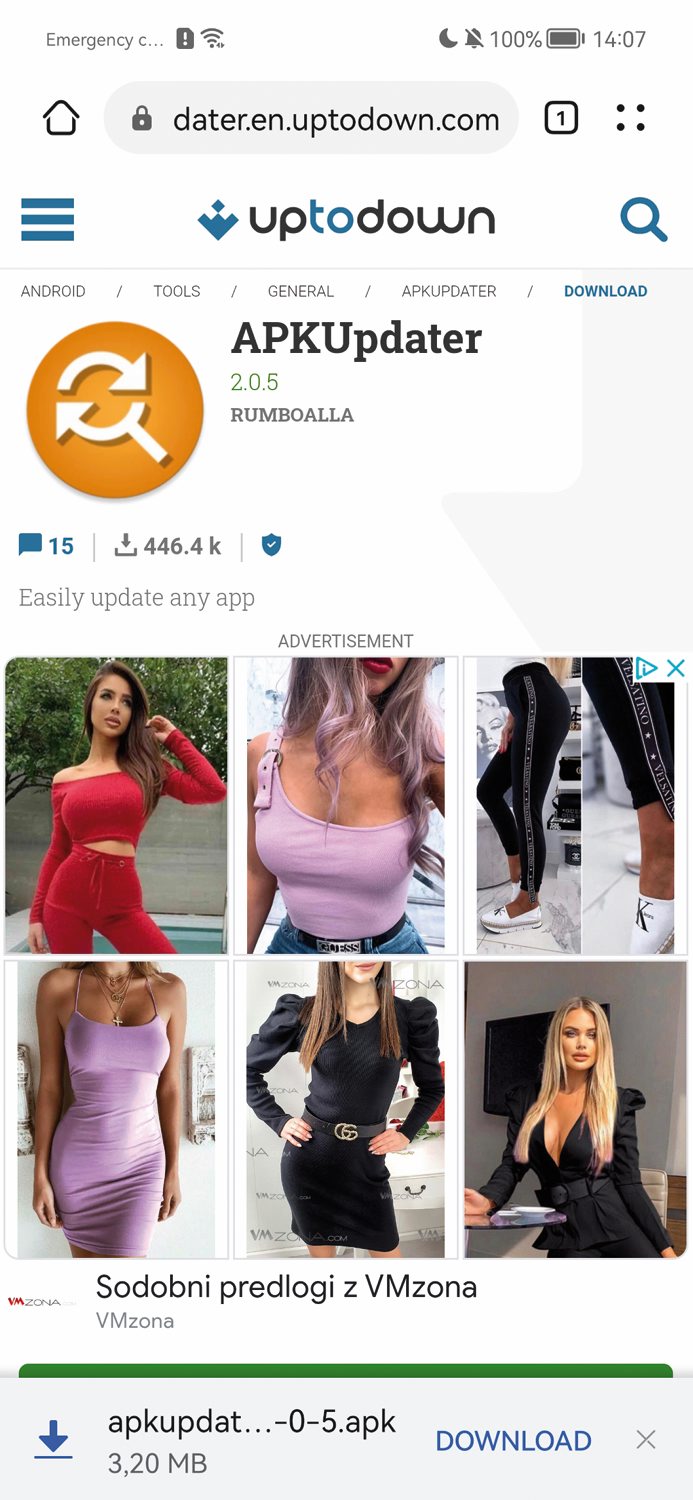
Task: Go to the browser home page
Action: 61,119
